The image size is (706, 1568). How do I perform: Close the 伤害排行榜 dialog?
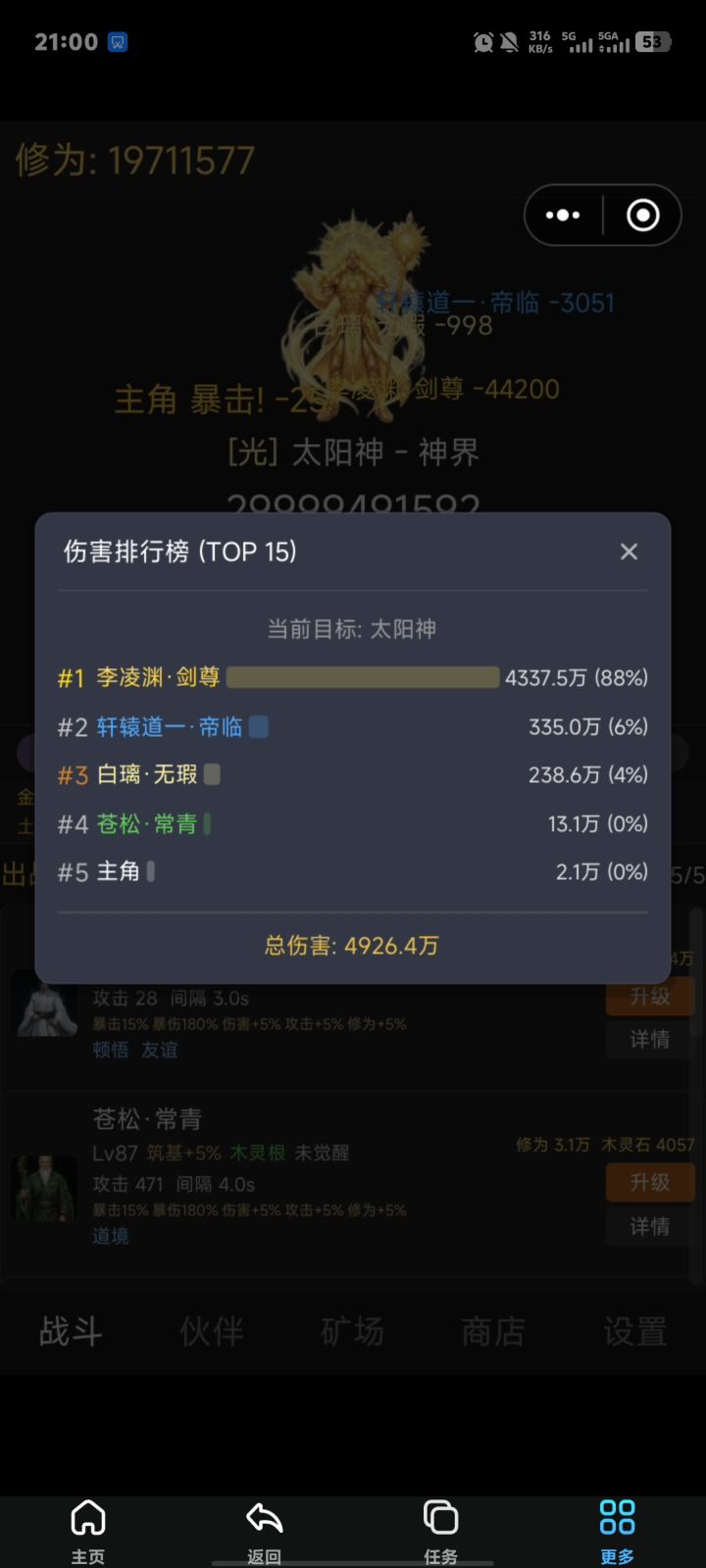(629, 552)
